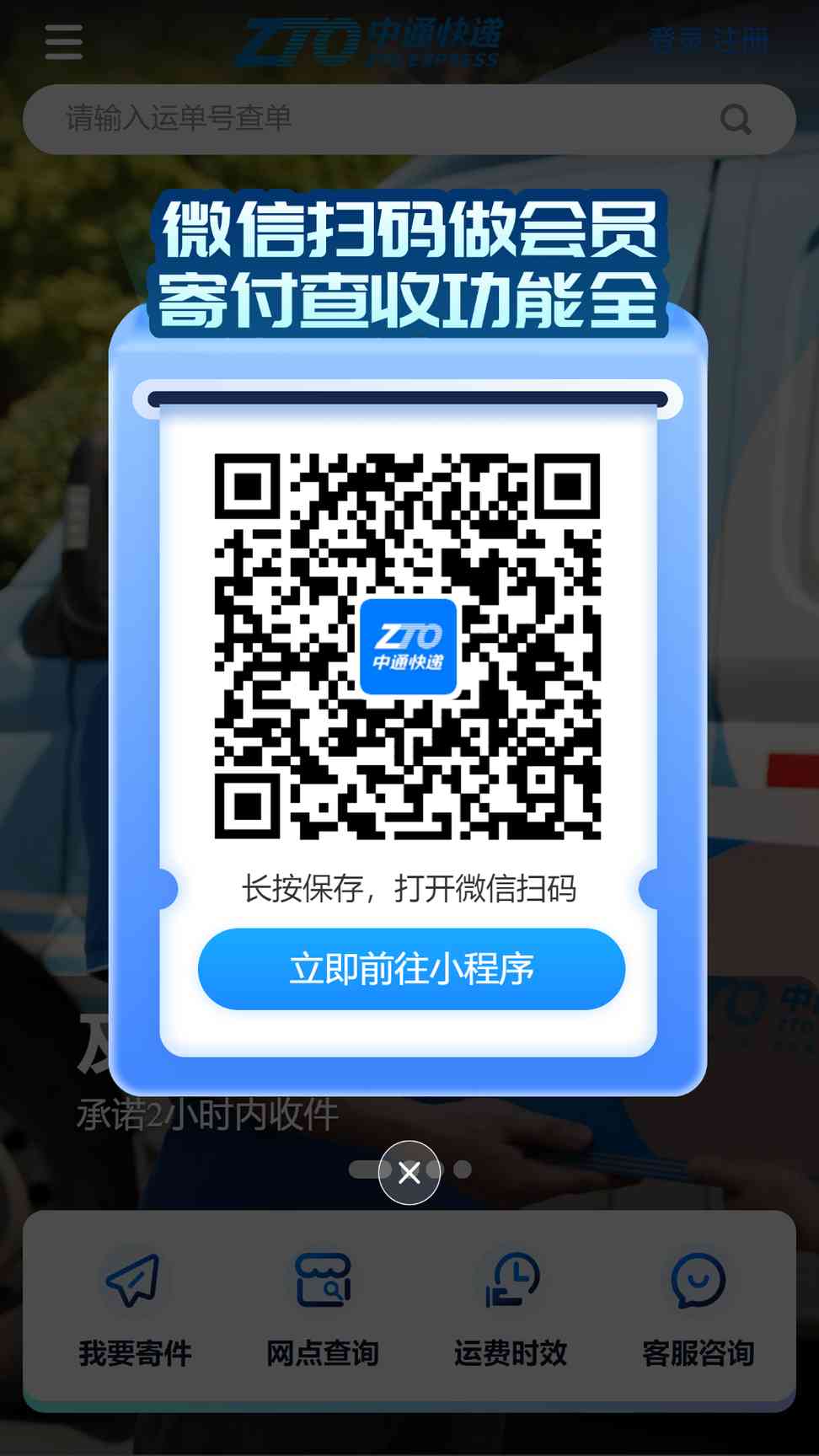
Task: Tap 立即前往小程序 button
Action: coord(411,969)
